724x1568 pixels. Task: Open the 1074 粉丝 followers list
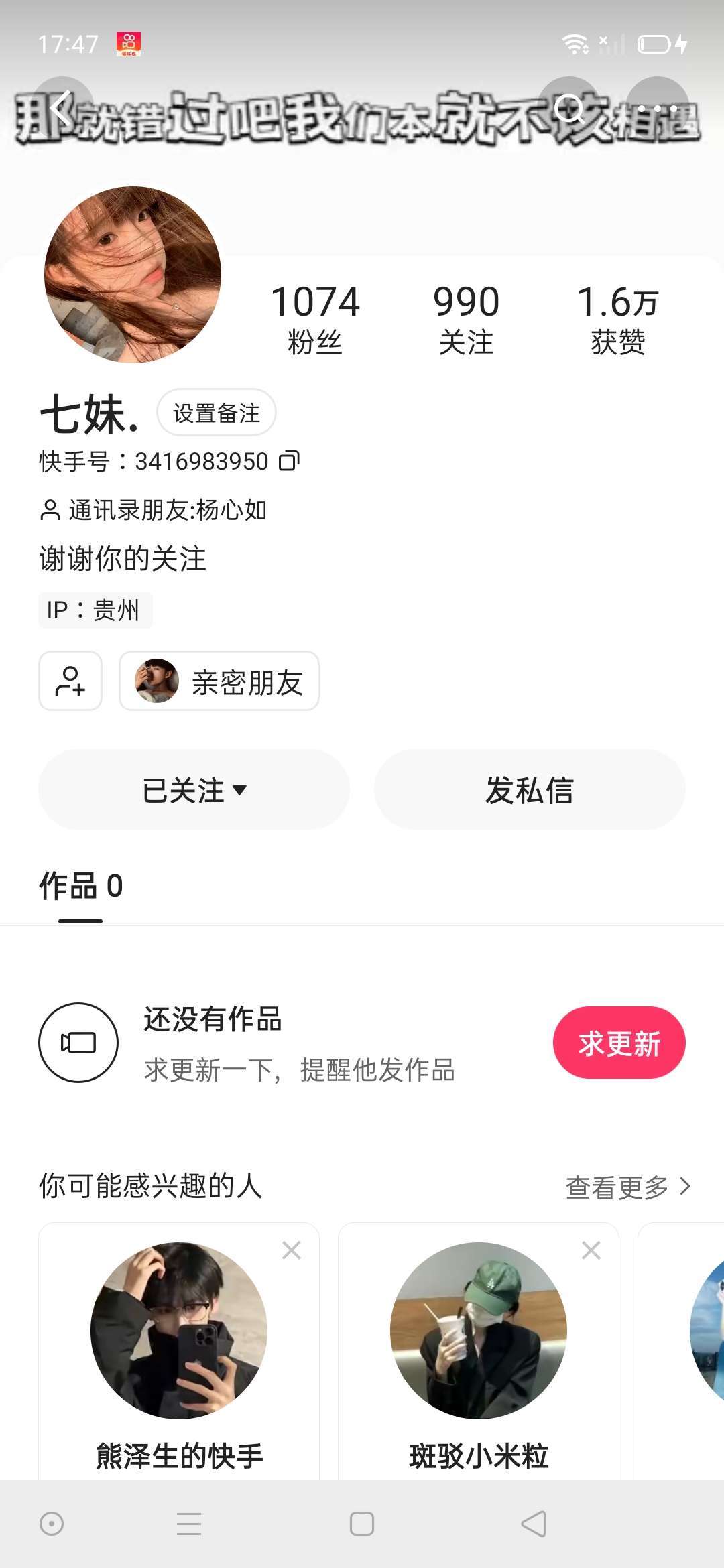314,318
